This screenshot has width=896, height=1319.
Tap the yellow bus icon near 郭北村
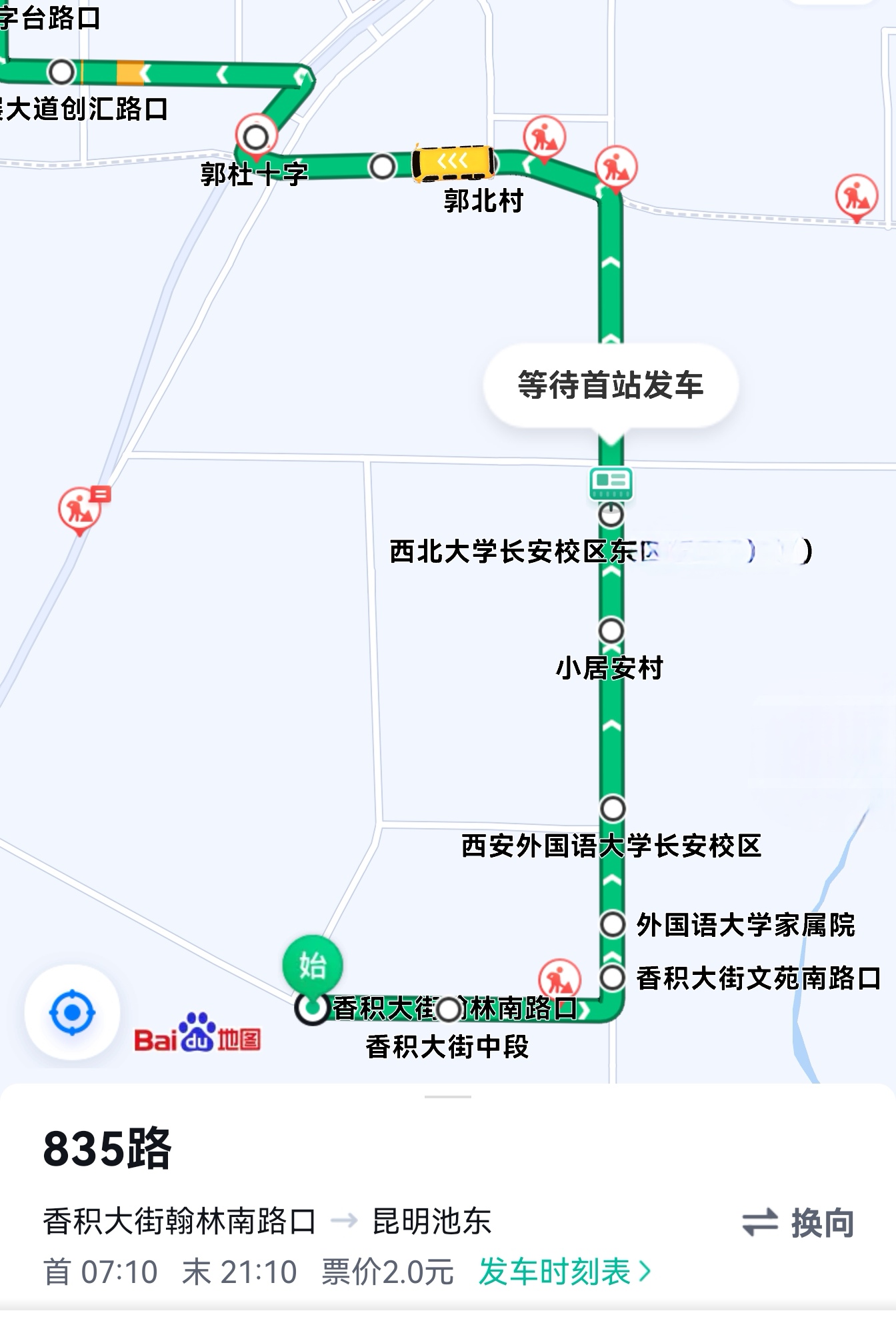[x=454, y=163]
